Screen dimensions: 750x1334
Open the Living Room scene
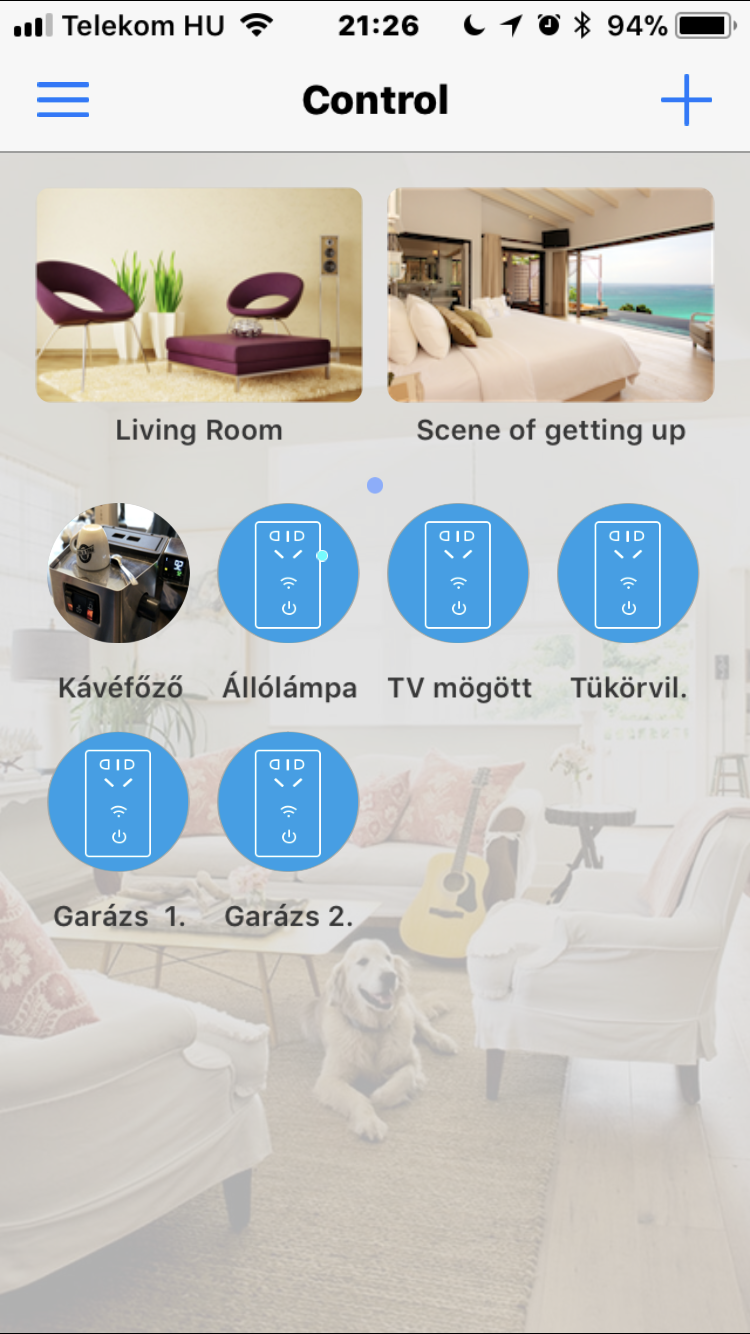coord(199,296)
